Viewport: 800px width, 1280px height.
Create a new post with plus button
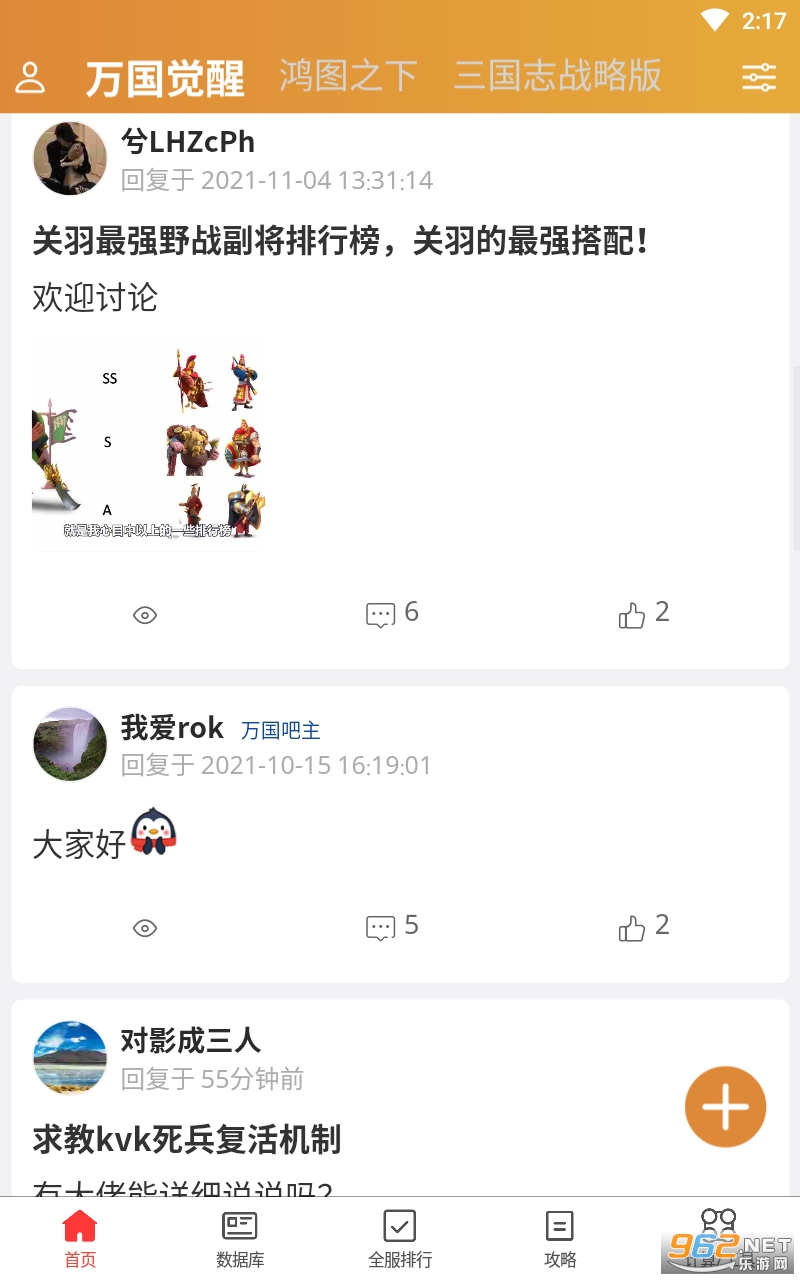tap(725, 1107)
